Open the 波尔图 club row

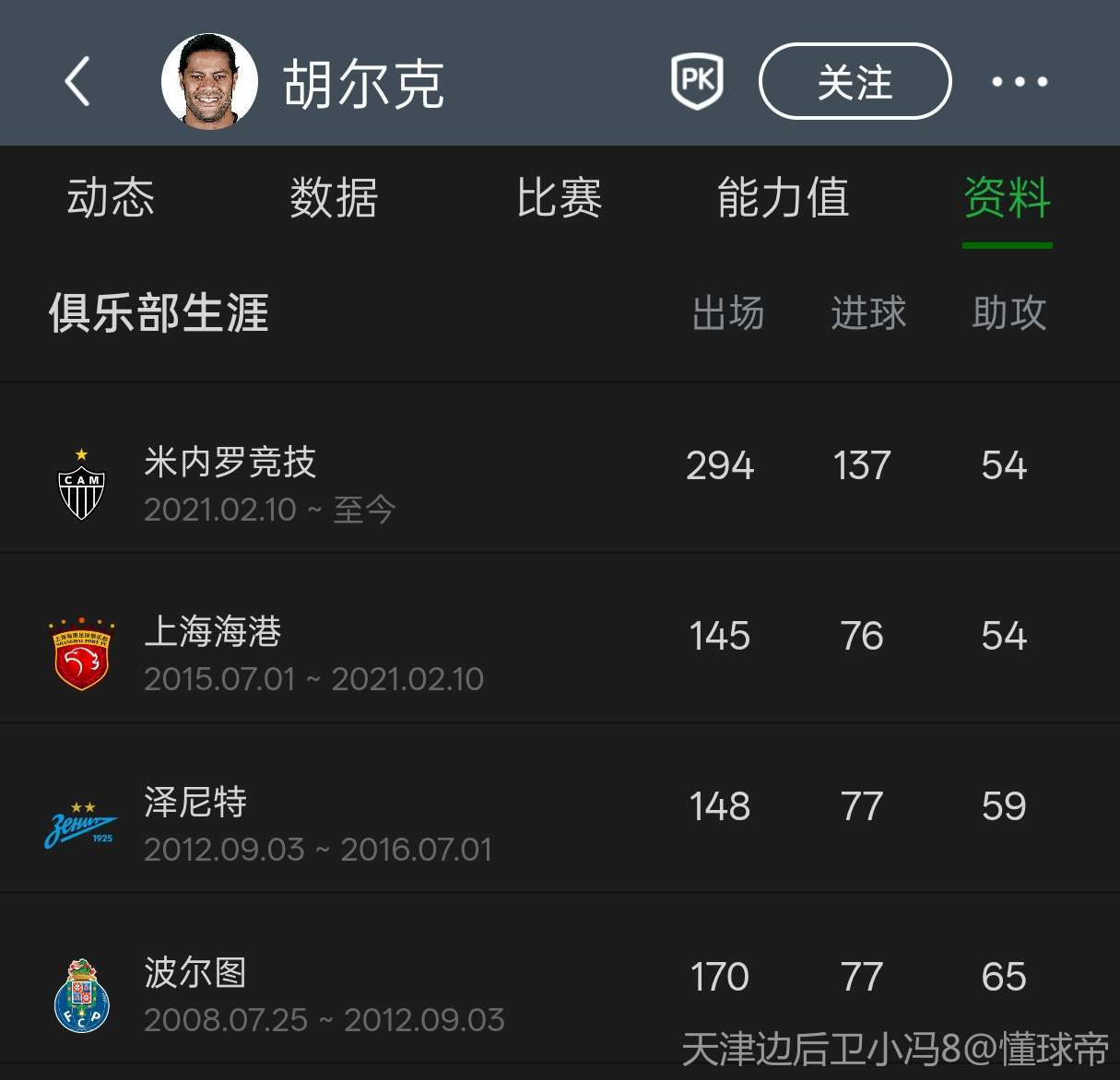click(195, 973)
